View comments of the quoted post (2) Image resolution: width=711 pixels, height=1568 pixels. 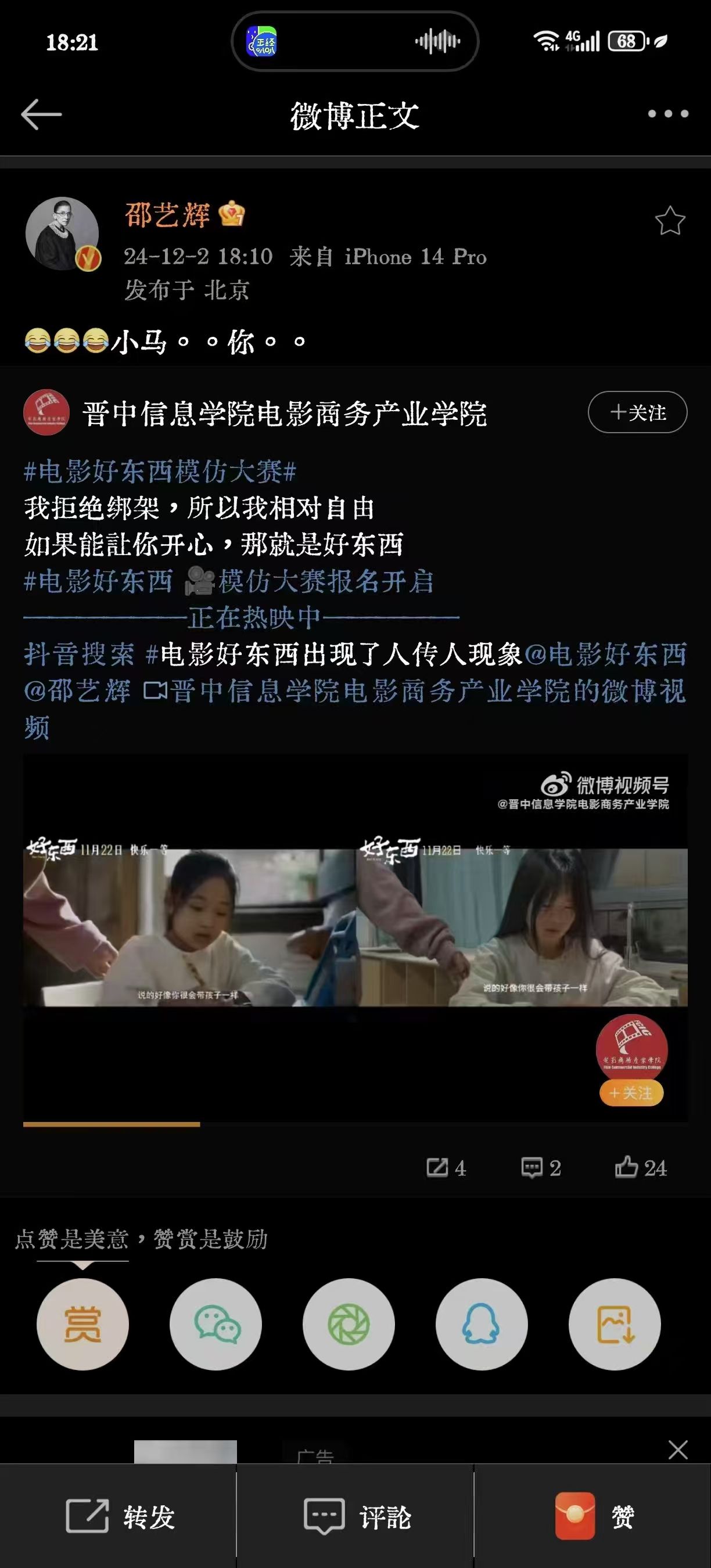point(541,1167)
